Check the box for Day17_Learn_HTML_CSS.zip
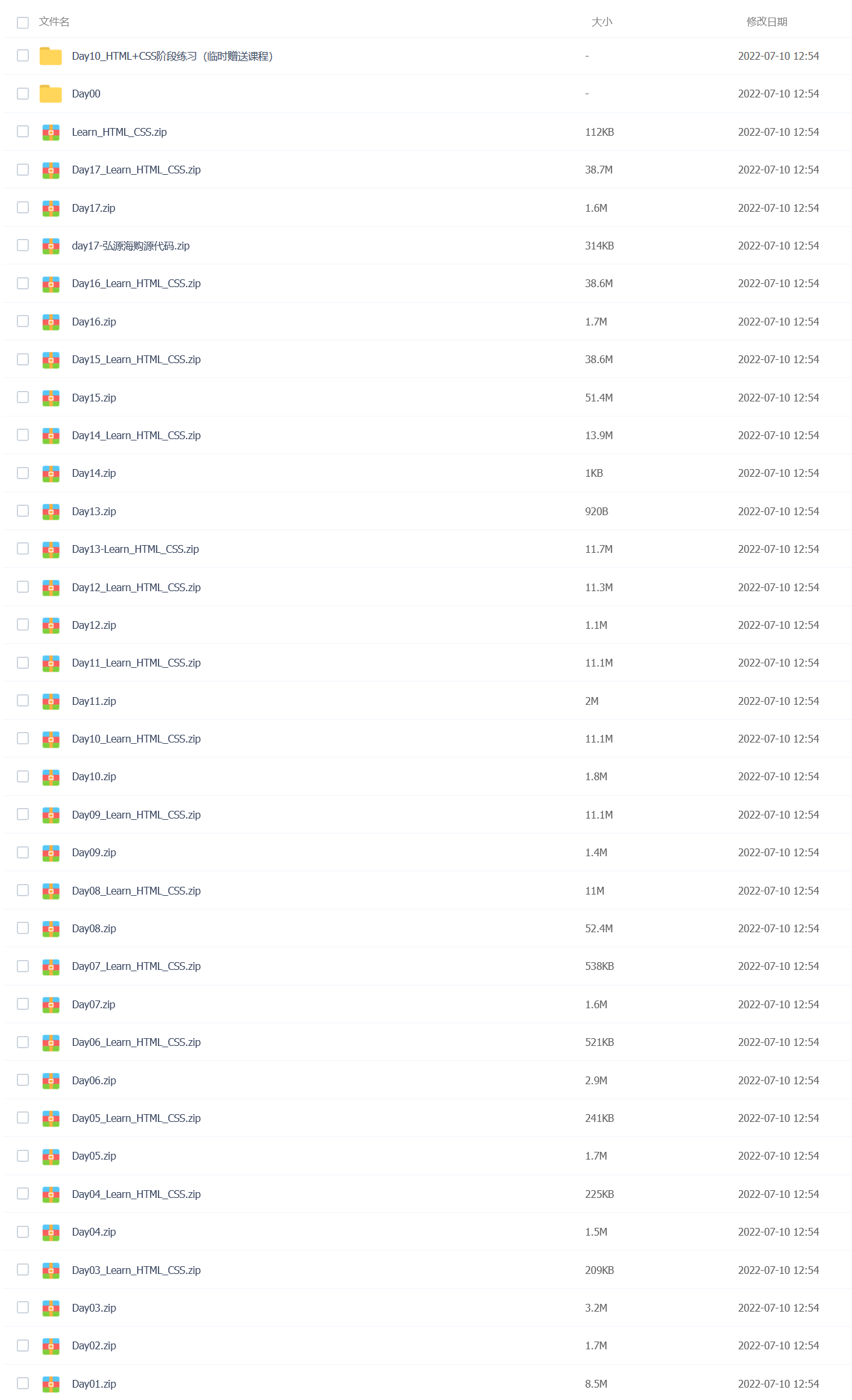This screenshot has height=1400, width=852. (x=23, y=170)
